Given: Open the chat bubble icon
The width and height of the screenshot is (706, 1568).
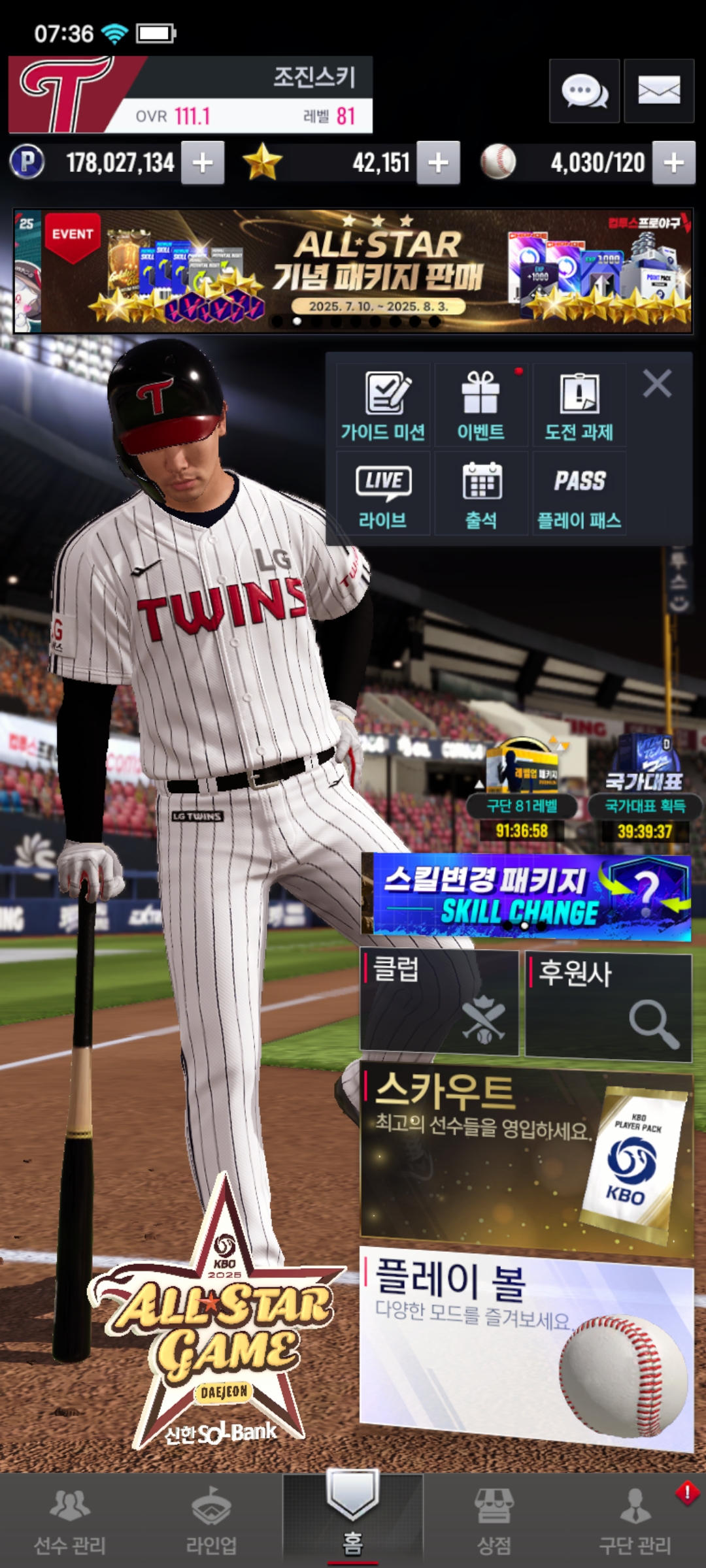Looking at the screenshot, I should coord(584,91).
